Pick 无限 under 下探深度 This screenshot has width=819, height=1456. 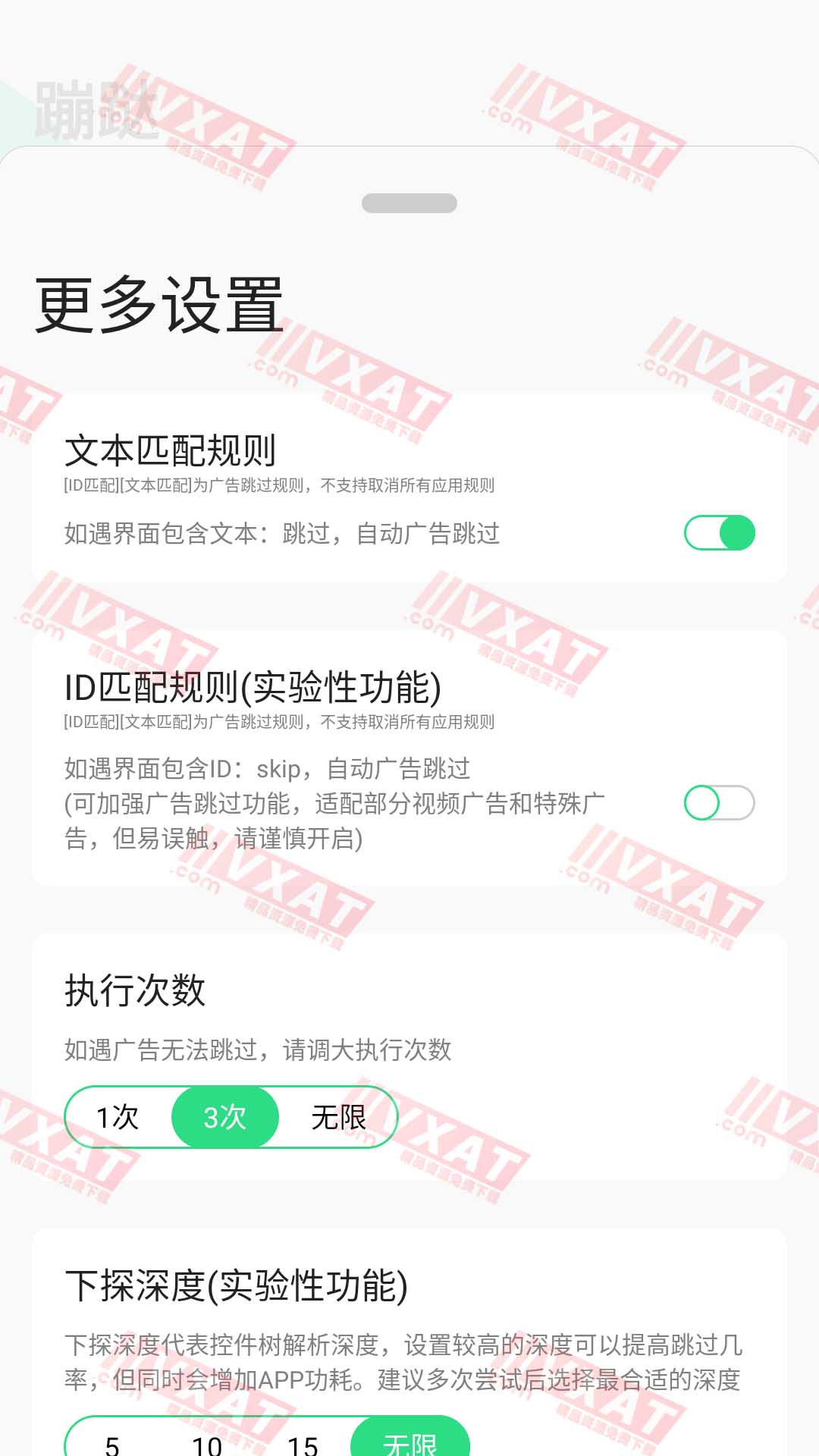pos(409,1441)
